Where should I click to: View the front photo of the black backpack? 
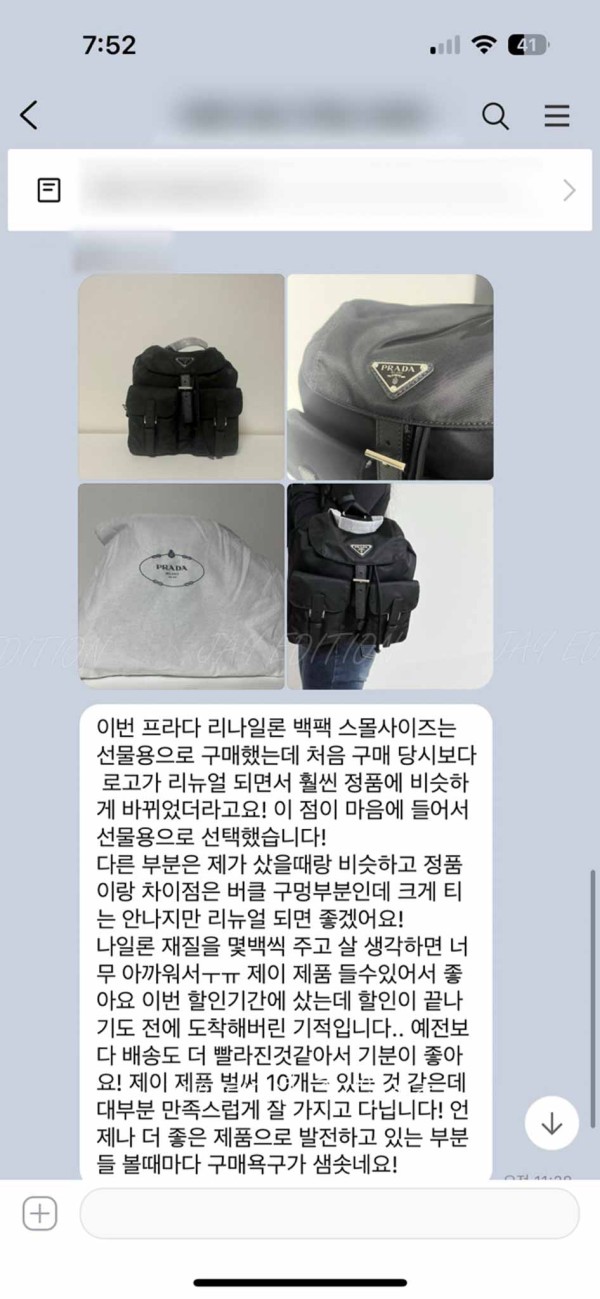[x=181, y=376]
